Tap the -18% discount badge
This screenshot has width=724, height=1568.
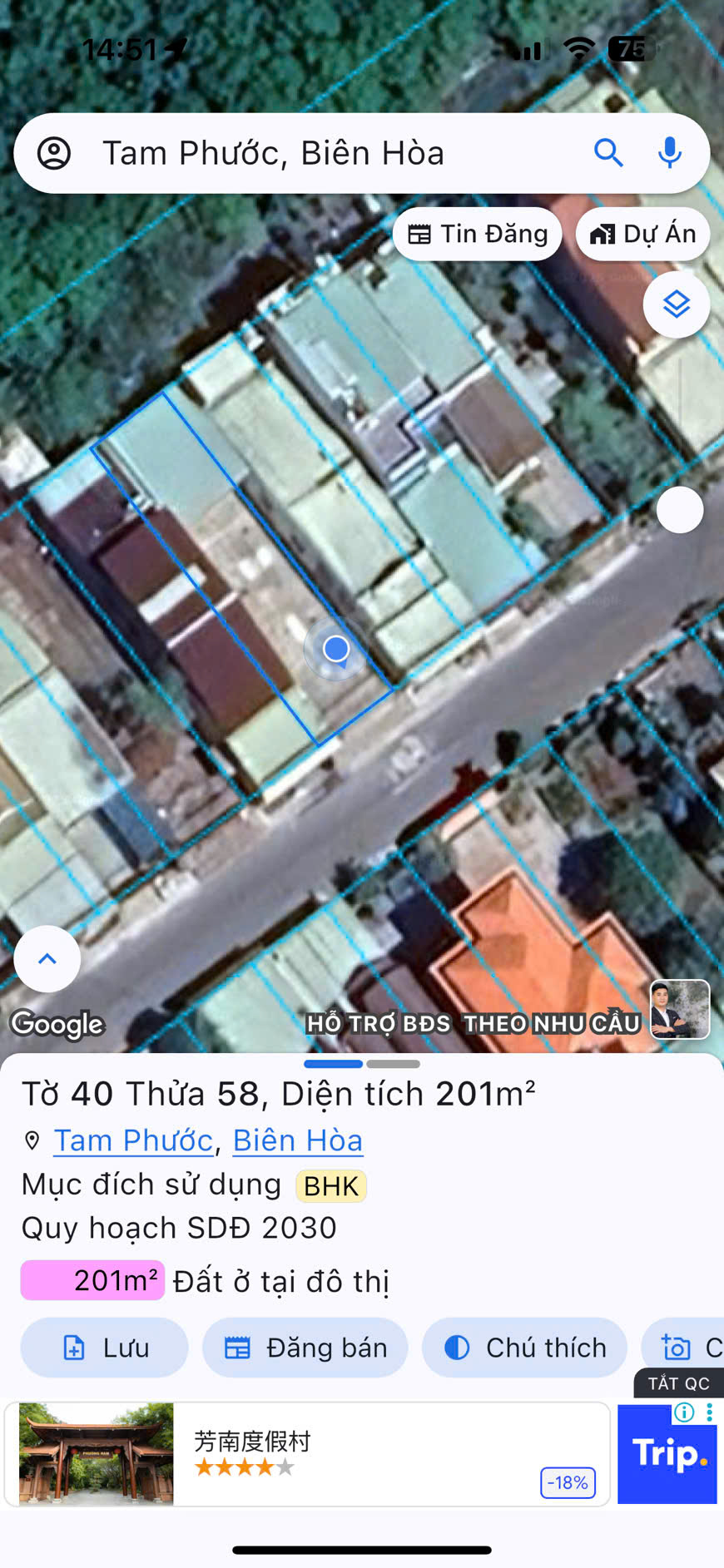pyautogui.click(x=567, y=1483)
